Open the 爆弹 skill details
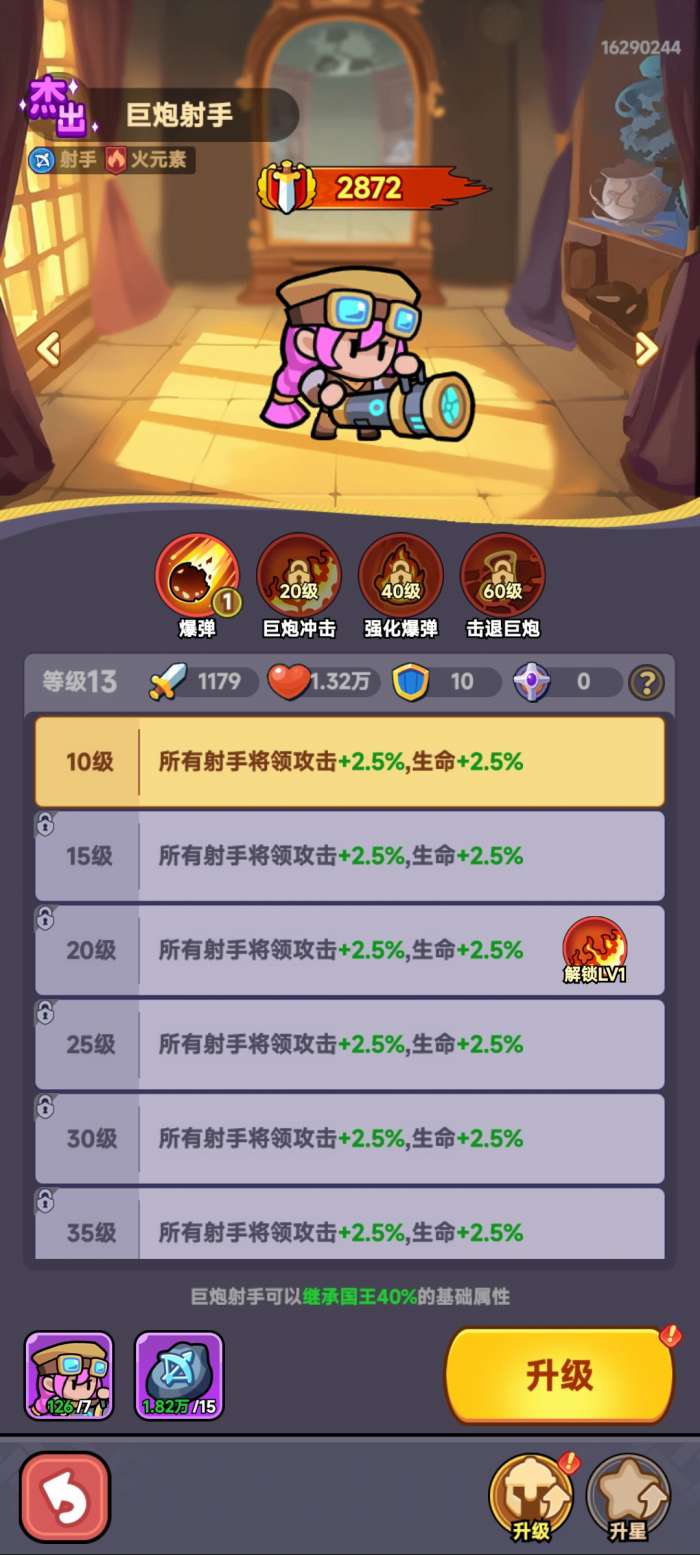Image resolution: width=700 pixels, height=1555 pixels. pos(197,575)
